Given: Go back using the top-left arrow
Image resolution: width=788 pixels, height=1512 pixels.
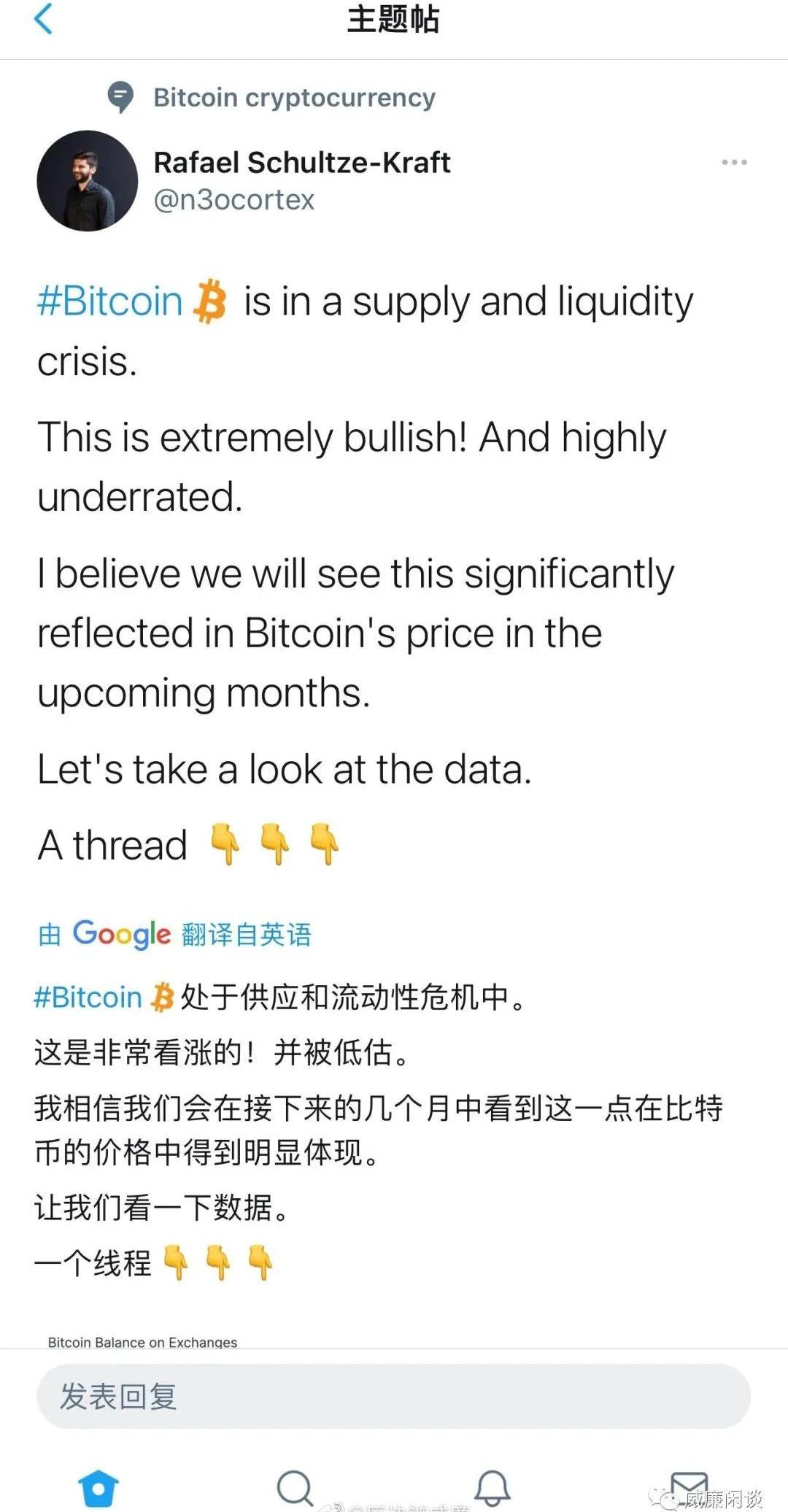Looking at the screenshot, I should point(44,19).
